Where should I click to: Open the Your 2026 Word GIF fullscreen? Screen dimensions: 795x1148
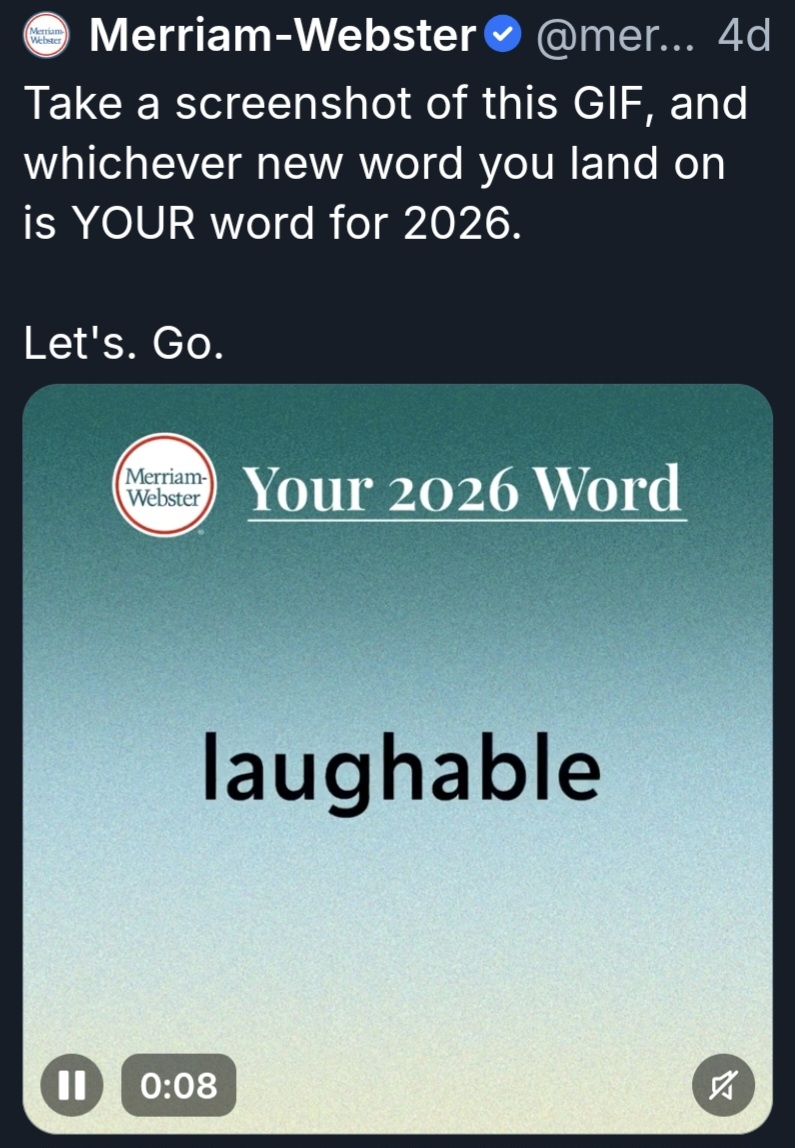[397, 760]
